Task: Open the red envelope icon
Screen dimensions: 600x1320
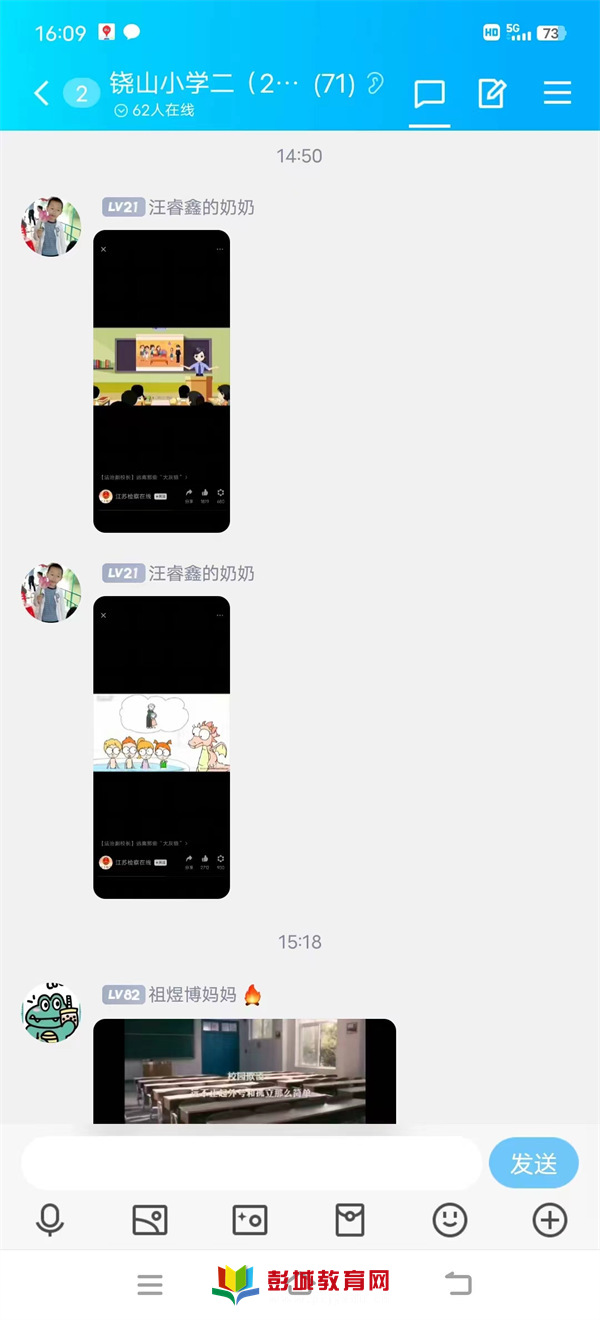Action: [350, 1220]
